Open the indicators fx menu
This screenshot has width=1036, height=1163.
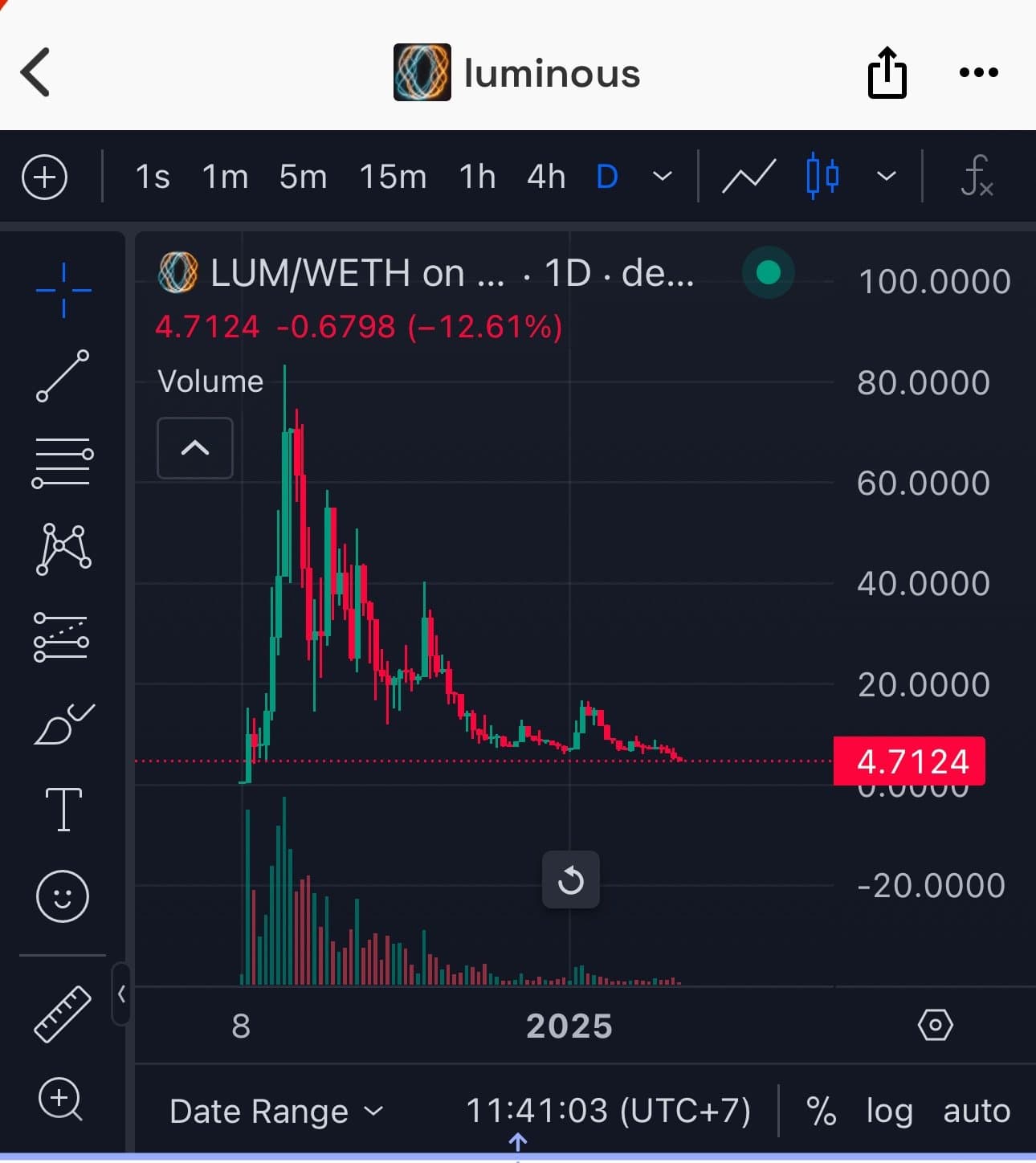coord(977,177)
